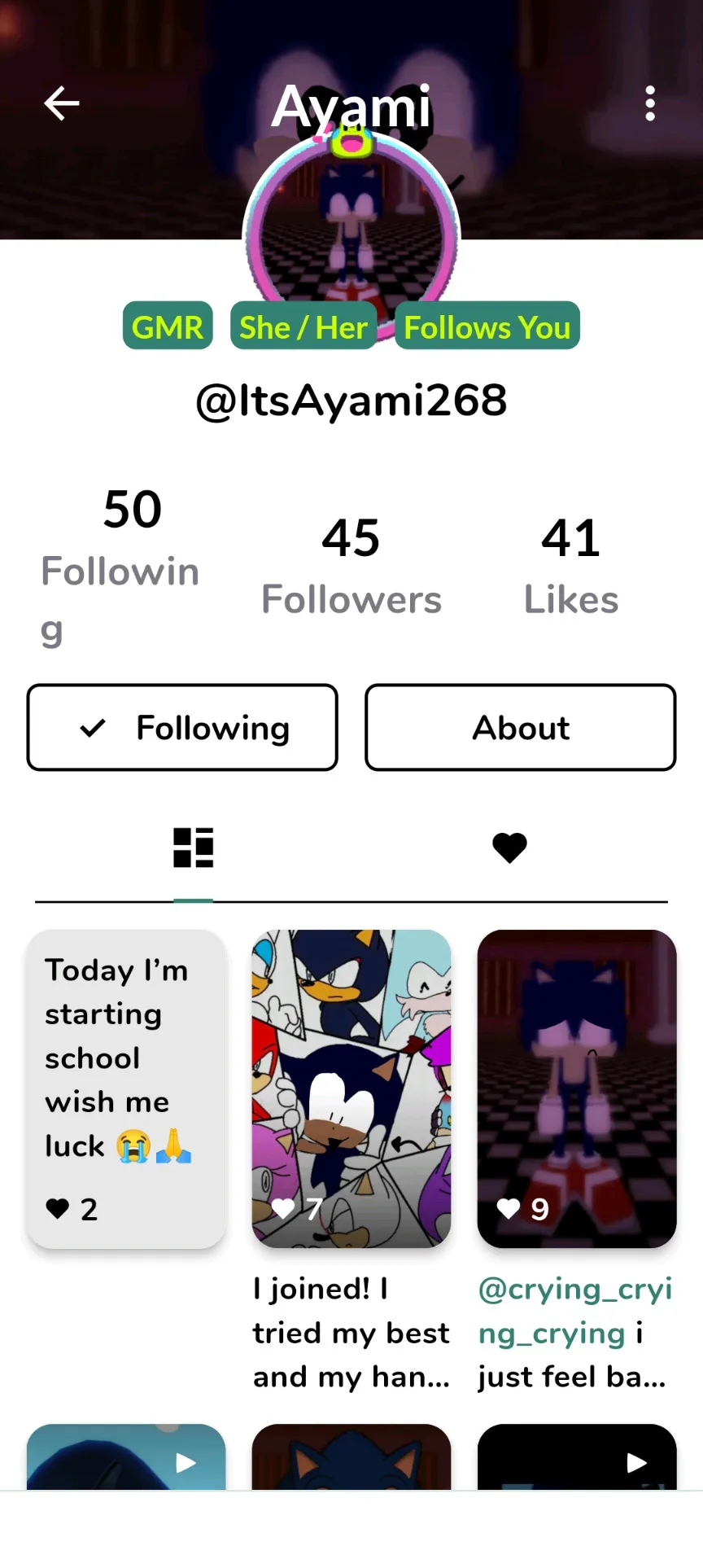703x1568 pixels.
Task: Open the post with 9 likes
Action: [577, 1088]
